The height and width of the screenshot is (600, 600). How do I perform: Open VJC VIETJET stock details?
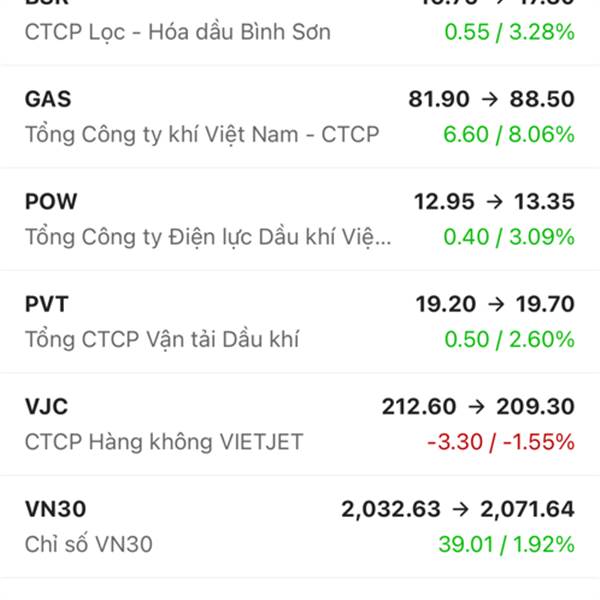(x=300, y=424)
